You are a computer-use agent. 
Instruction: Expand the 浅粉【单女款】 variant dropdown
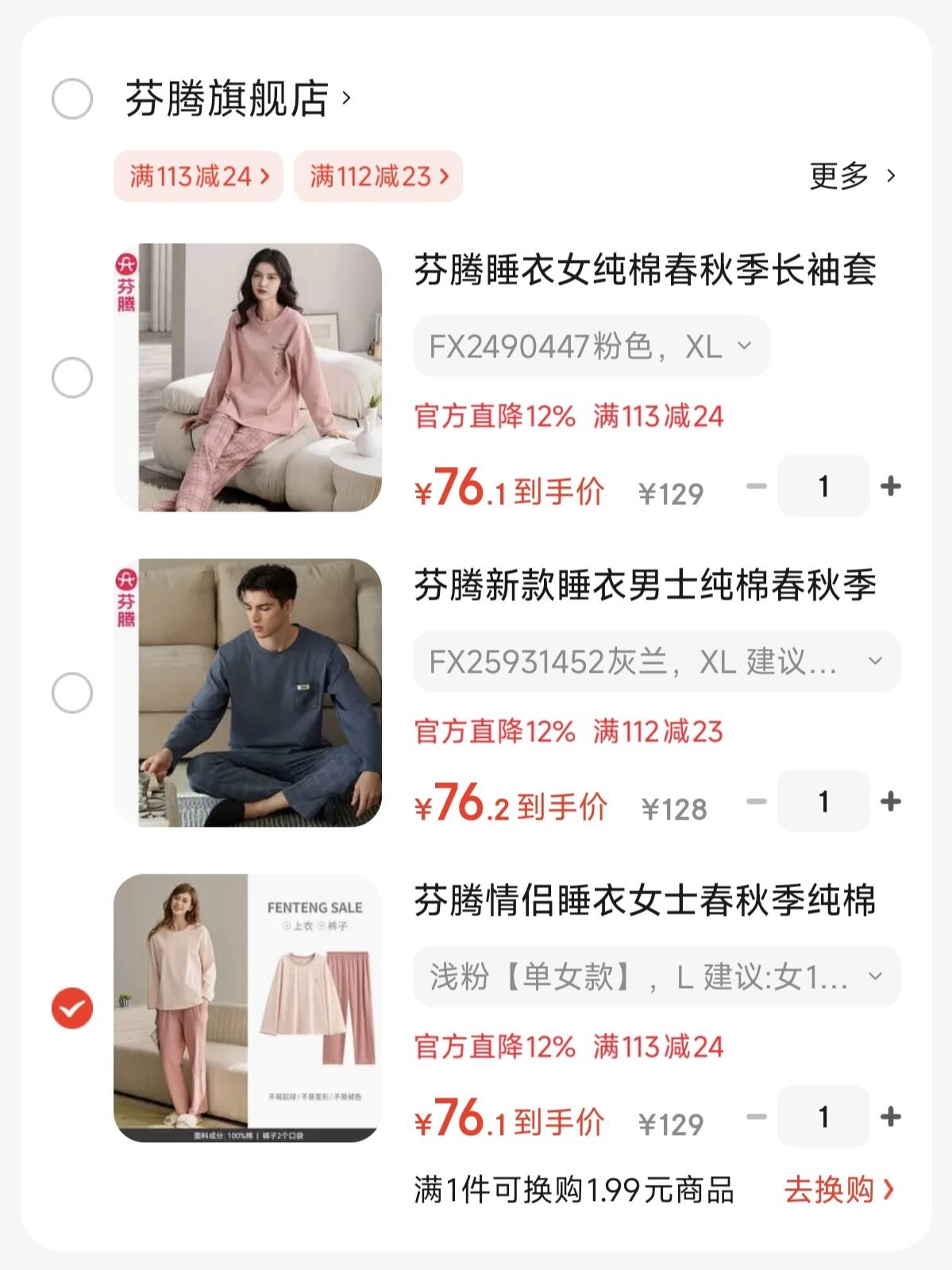656,976
